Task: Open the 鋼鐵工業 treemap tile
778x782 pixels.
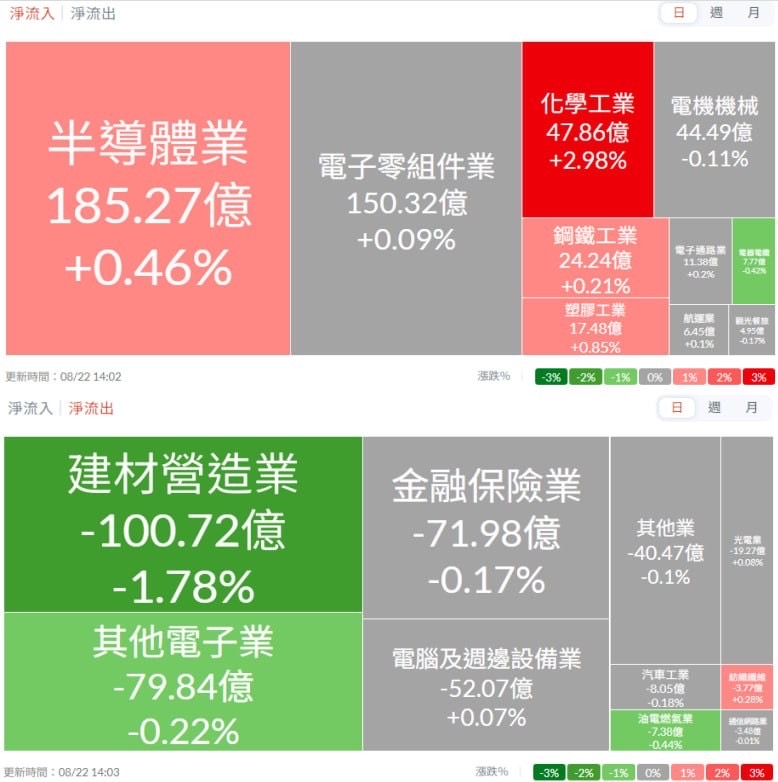Action: point(595,258)
